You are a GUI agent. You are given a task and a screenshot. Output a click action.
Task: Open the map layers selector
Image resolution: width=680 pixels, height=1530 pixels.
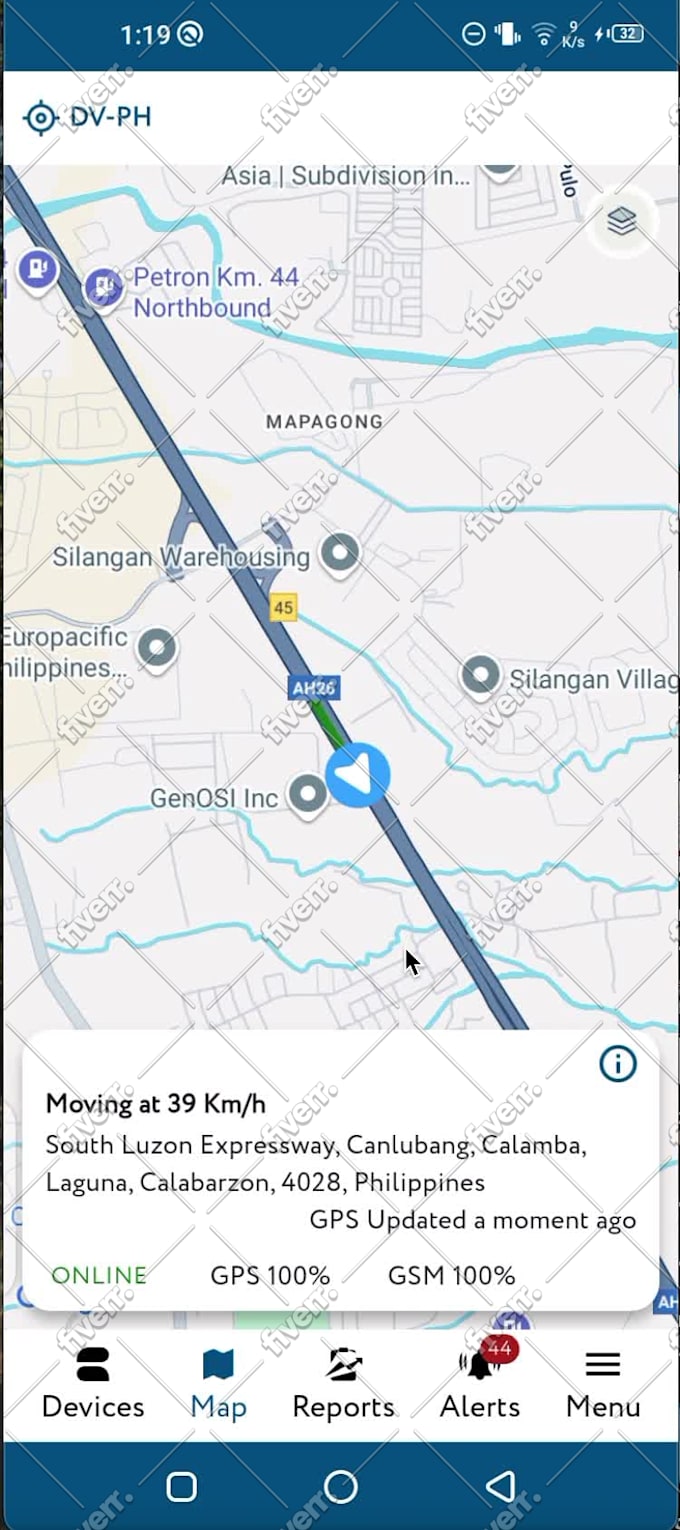(x=622, y=221)
